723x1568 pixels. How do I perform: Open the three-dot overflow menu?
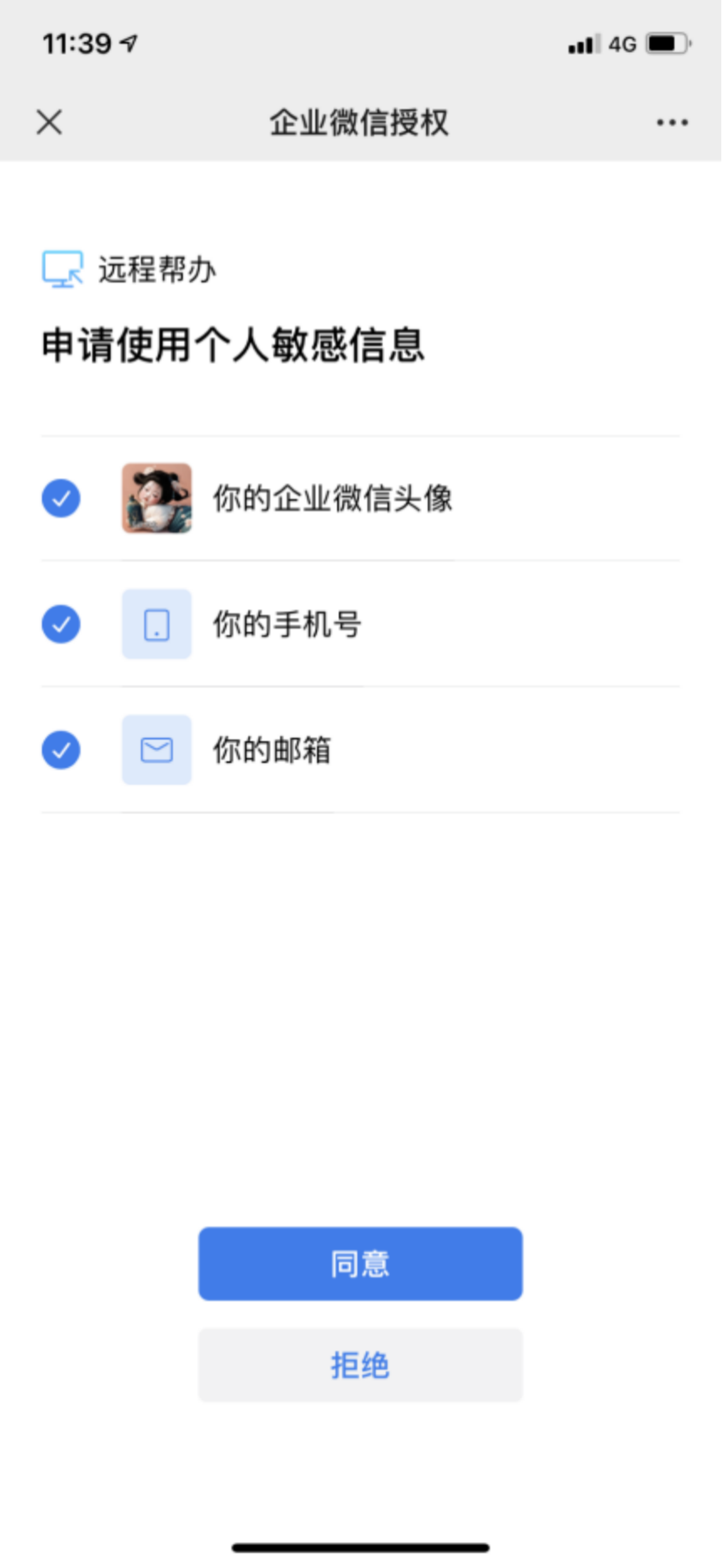click(672, 123)
